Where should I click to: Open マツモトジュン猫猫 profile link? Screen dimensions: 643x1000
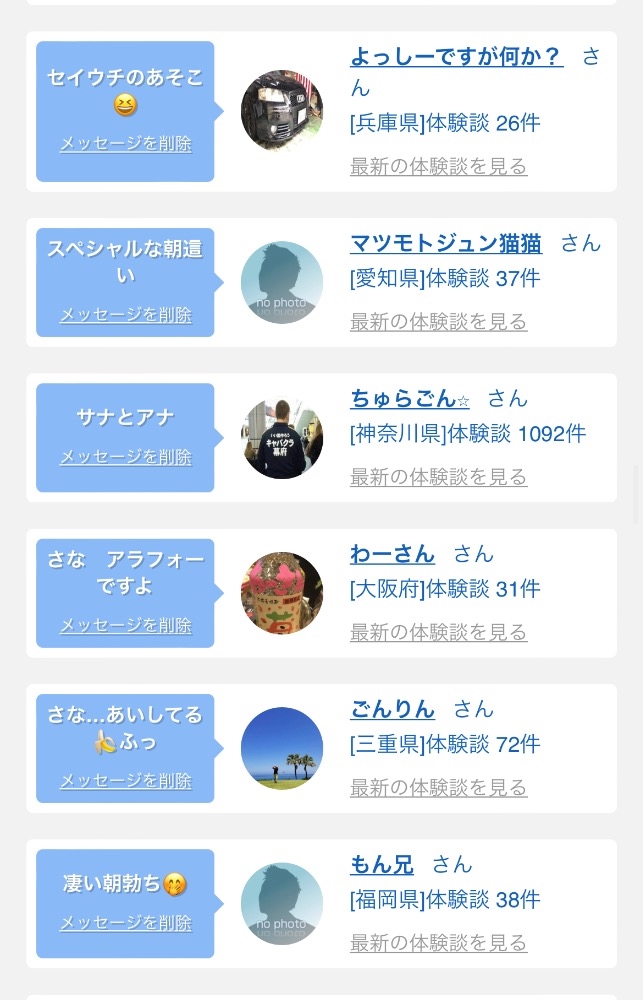click(x=446, y=244)
